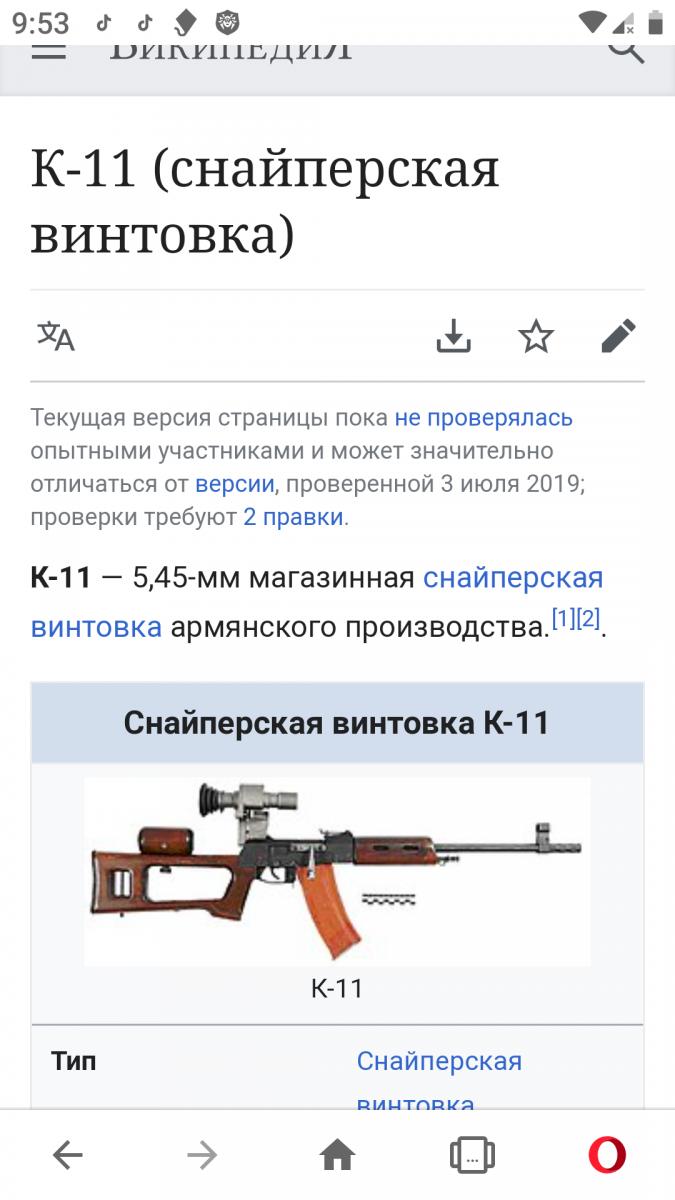The height and width of the screenshot is (1200, 675).
Task: Download this article
Action: (453, 336)
